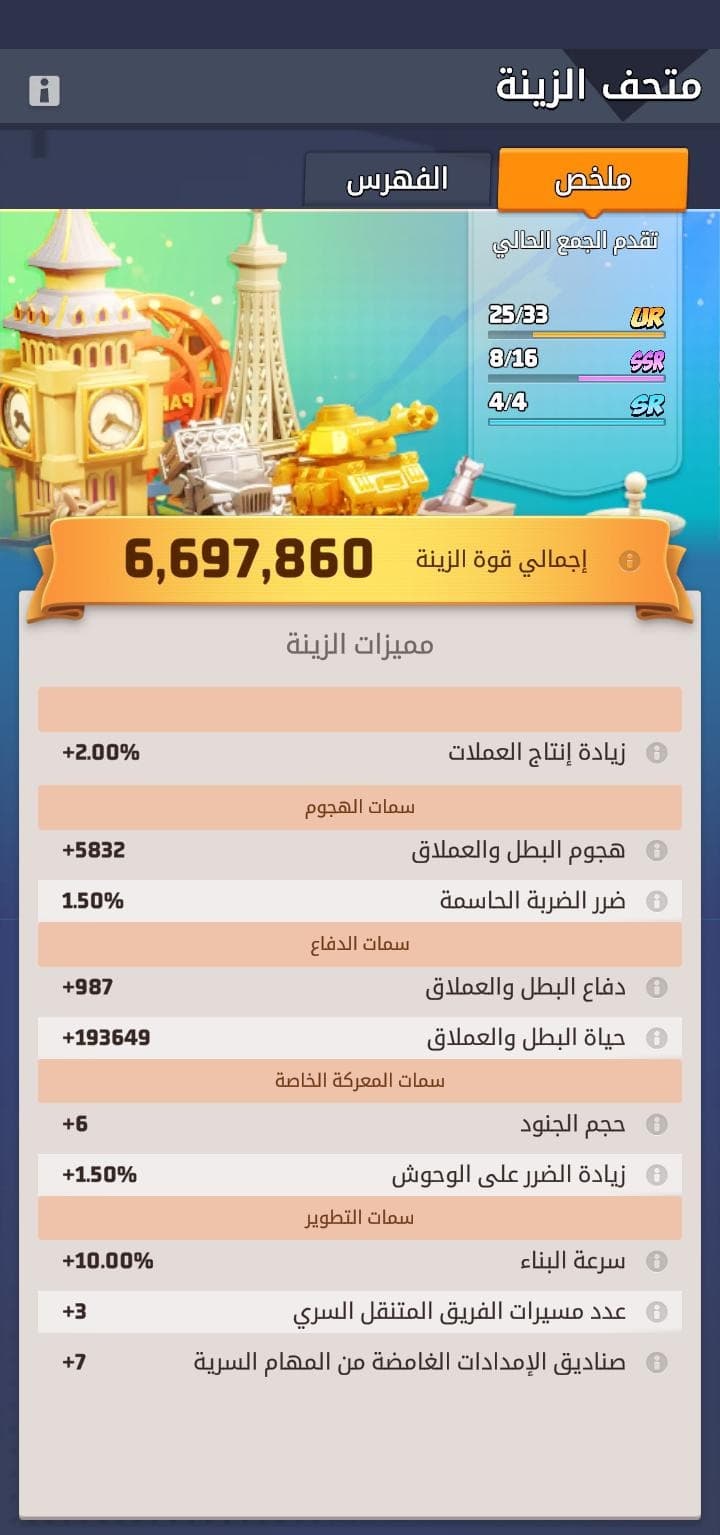Screen dimensions: 720x1535
Task: Tap the info icon beside إجمالي قوة الزينة
Action: click(x=629, y=561)
